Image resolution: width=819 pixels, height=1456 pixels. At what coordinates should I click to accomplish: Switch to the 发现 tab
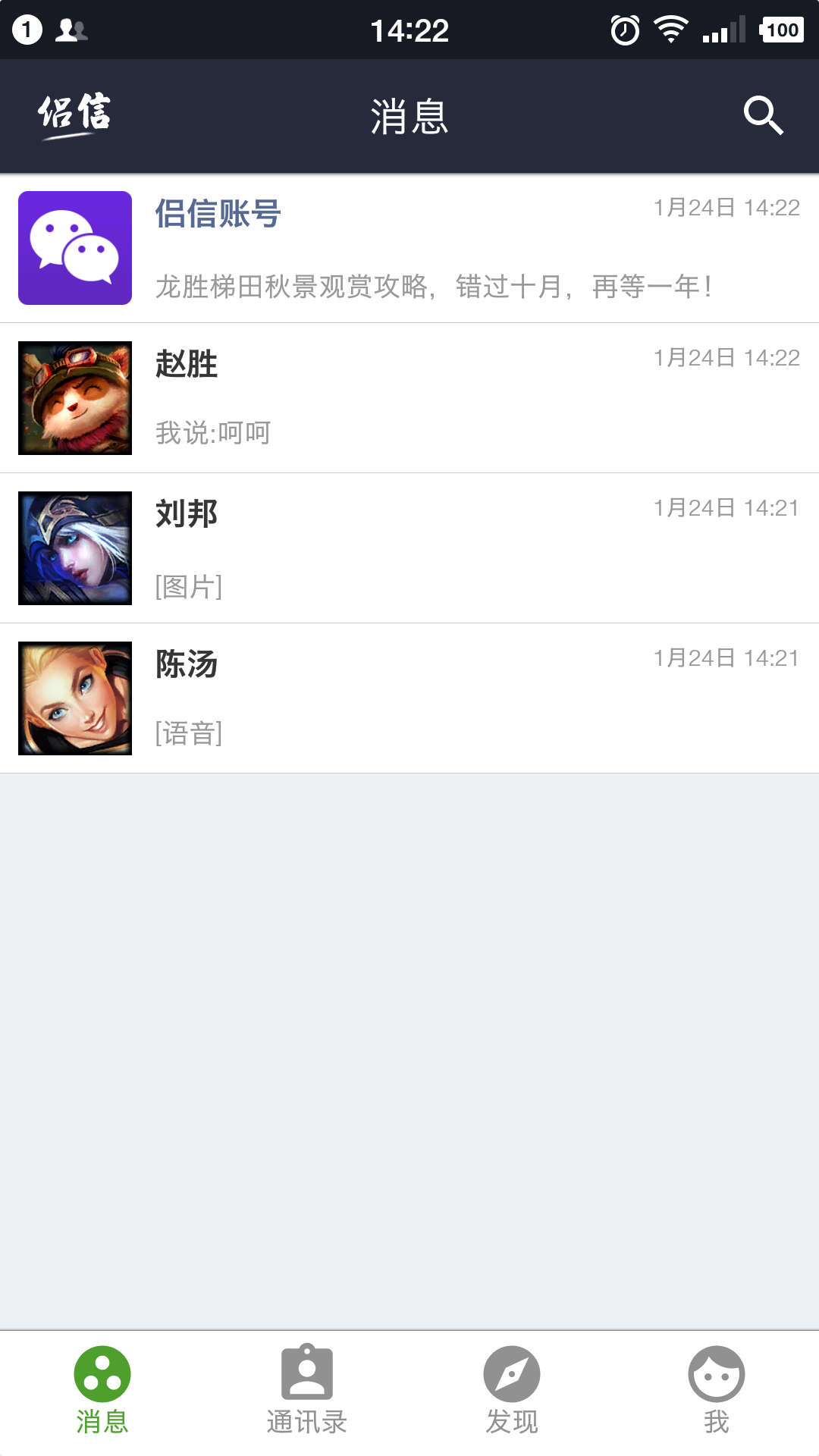click(512, 1391)
